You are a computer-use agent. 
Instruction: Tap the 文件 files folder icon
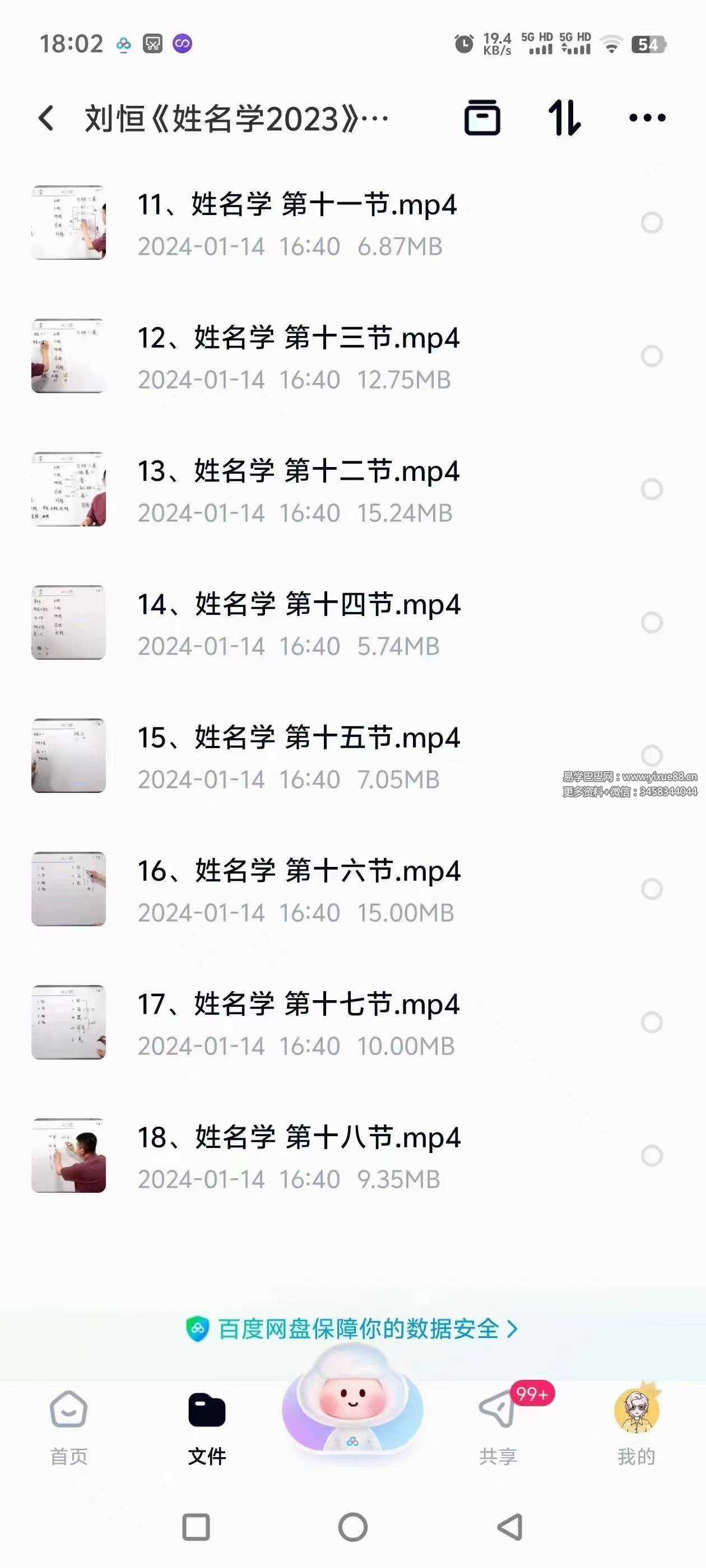(x=207, y=1411)
